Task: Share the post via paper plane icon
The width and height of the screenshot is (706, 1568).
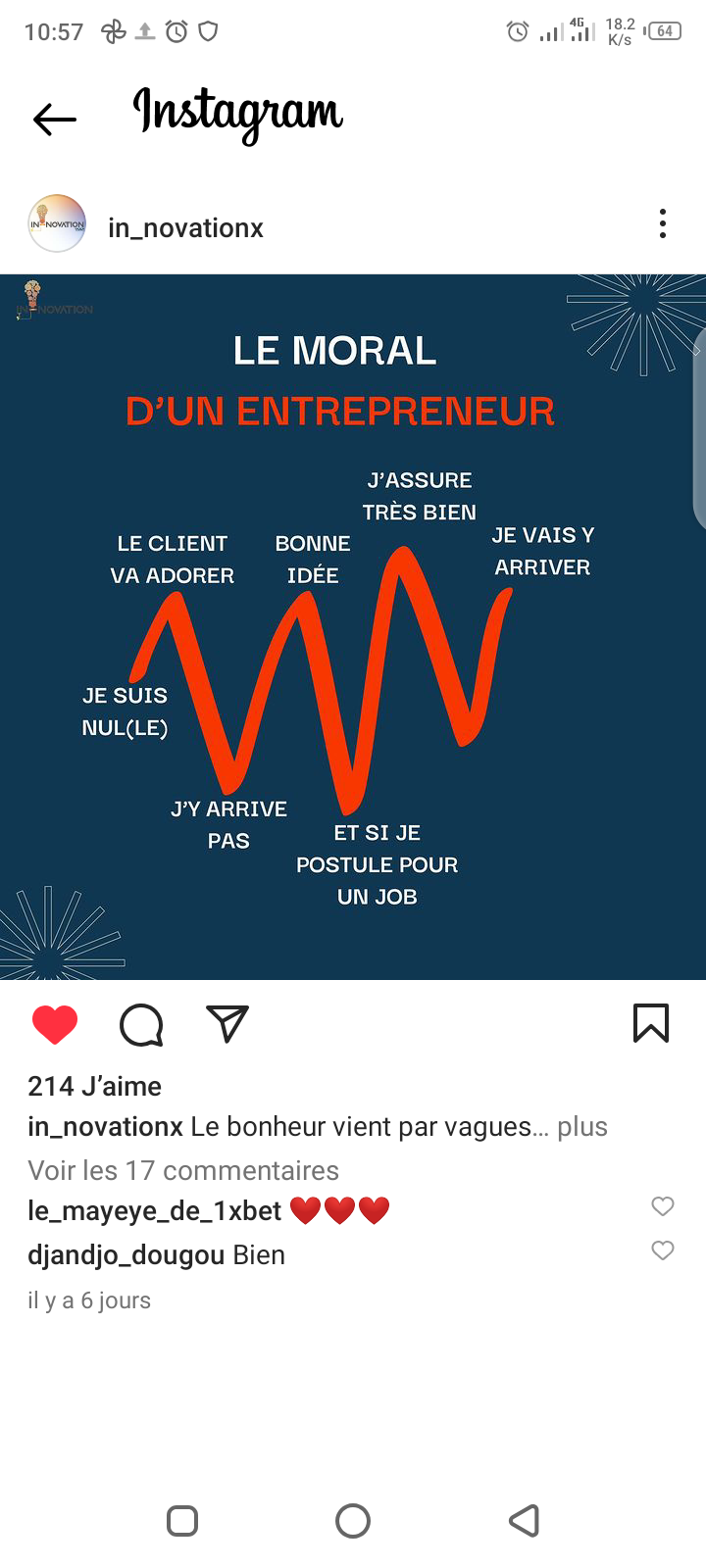Action: click(x=227, y=1024)
